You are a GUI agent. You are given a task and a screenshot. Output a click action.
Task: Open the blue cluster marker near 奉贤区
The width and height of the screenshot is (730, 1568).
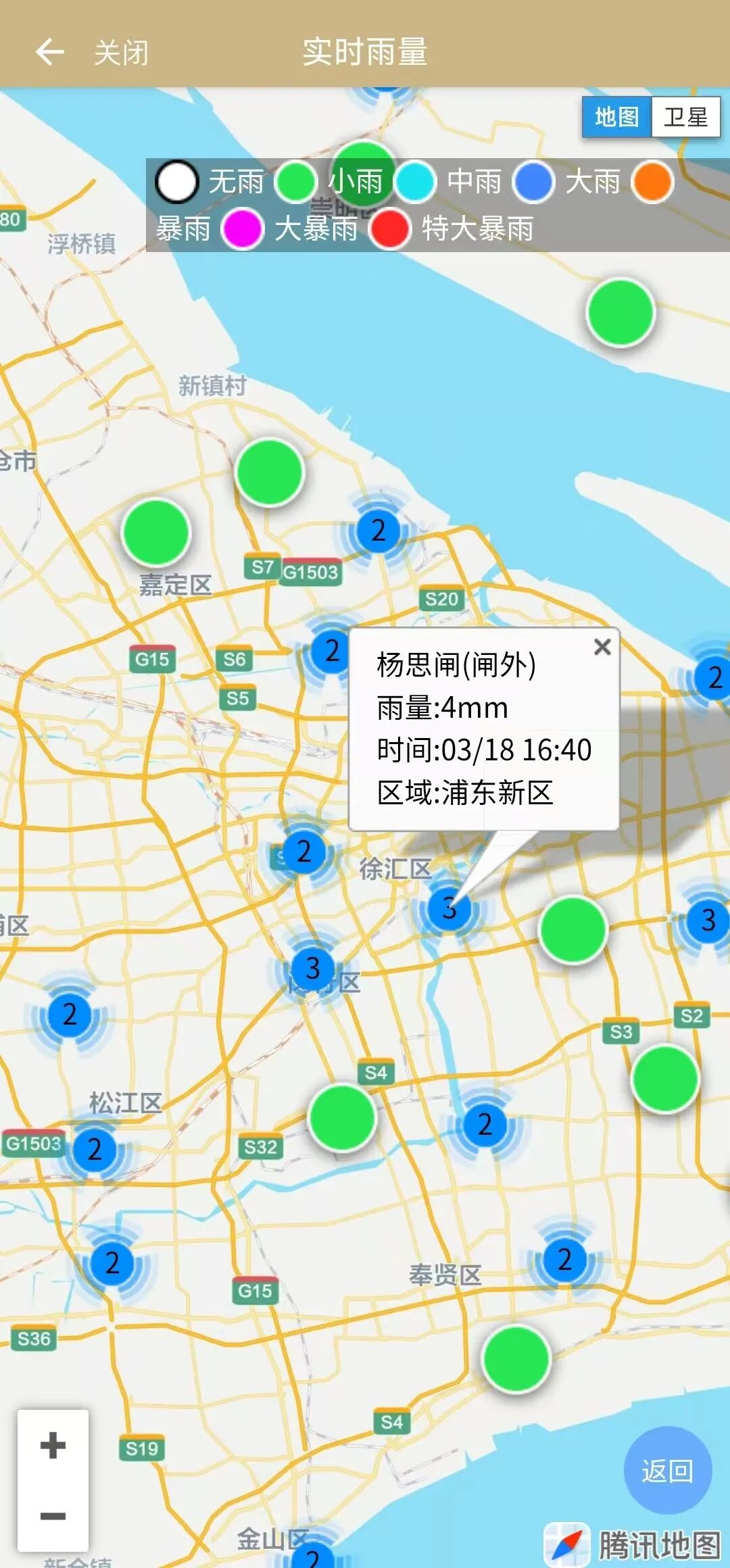[x=564, y=1259]
